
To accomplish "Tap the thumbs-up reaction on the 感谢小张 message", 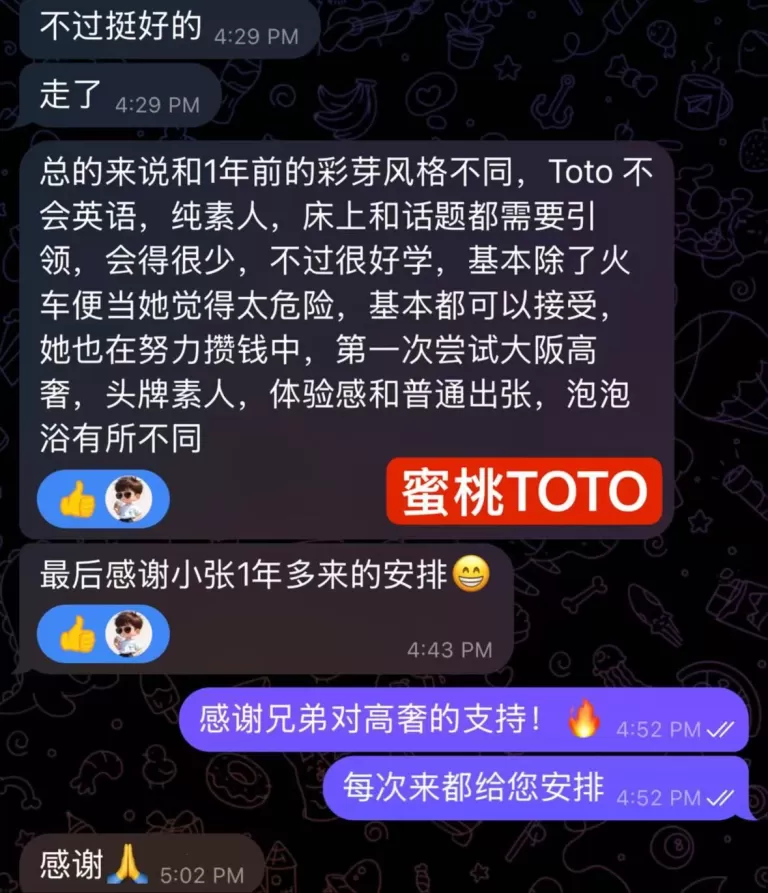I will (78, 633).
